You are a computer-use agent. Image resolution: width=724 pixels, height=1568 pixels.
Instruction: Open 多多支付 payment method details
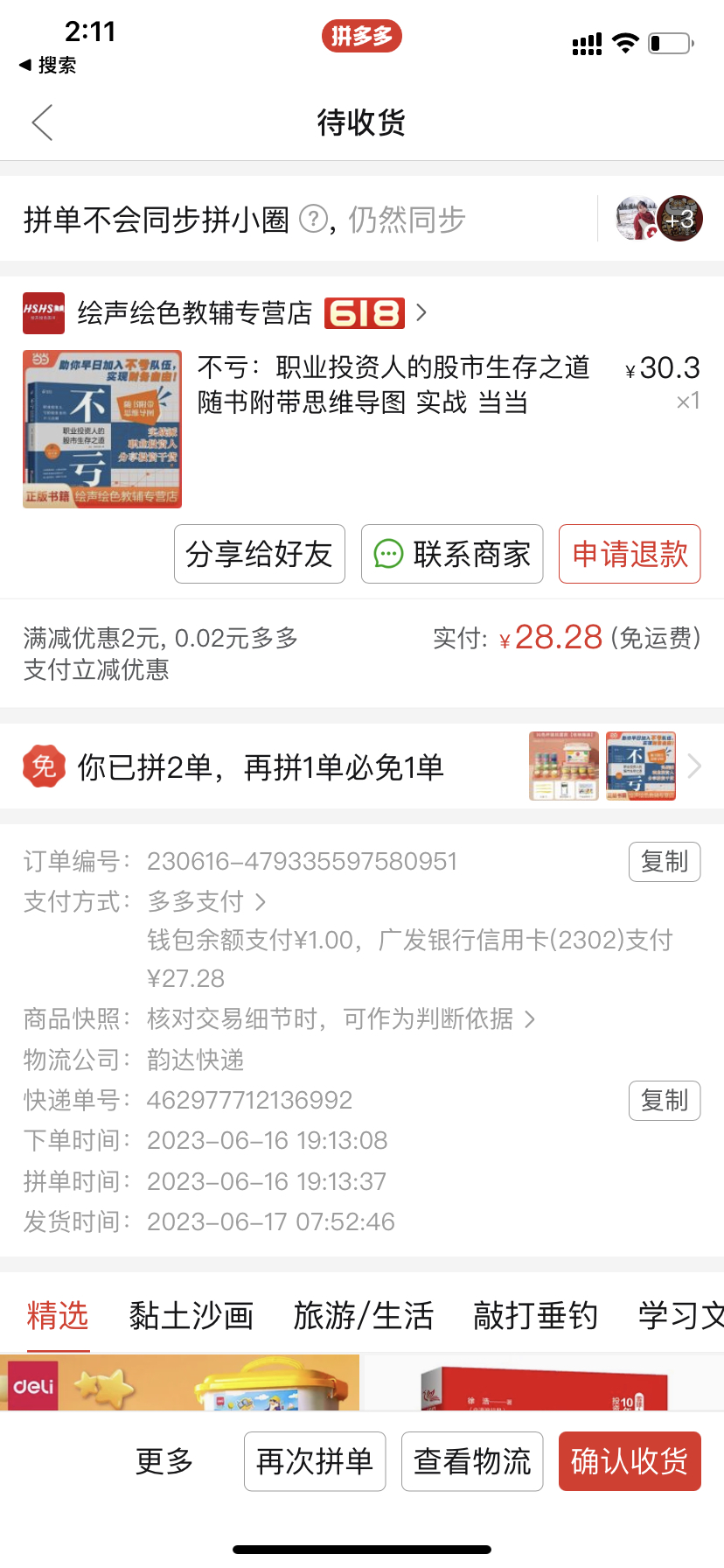(205, 901)
